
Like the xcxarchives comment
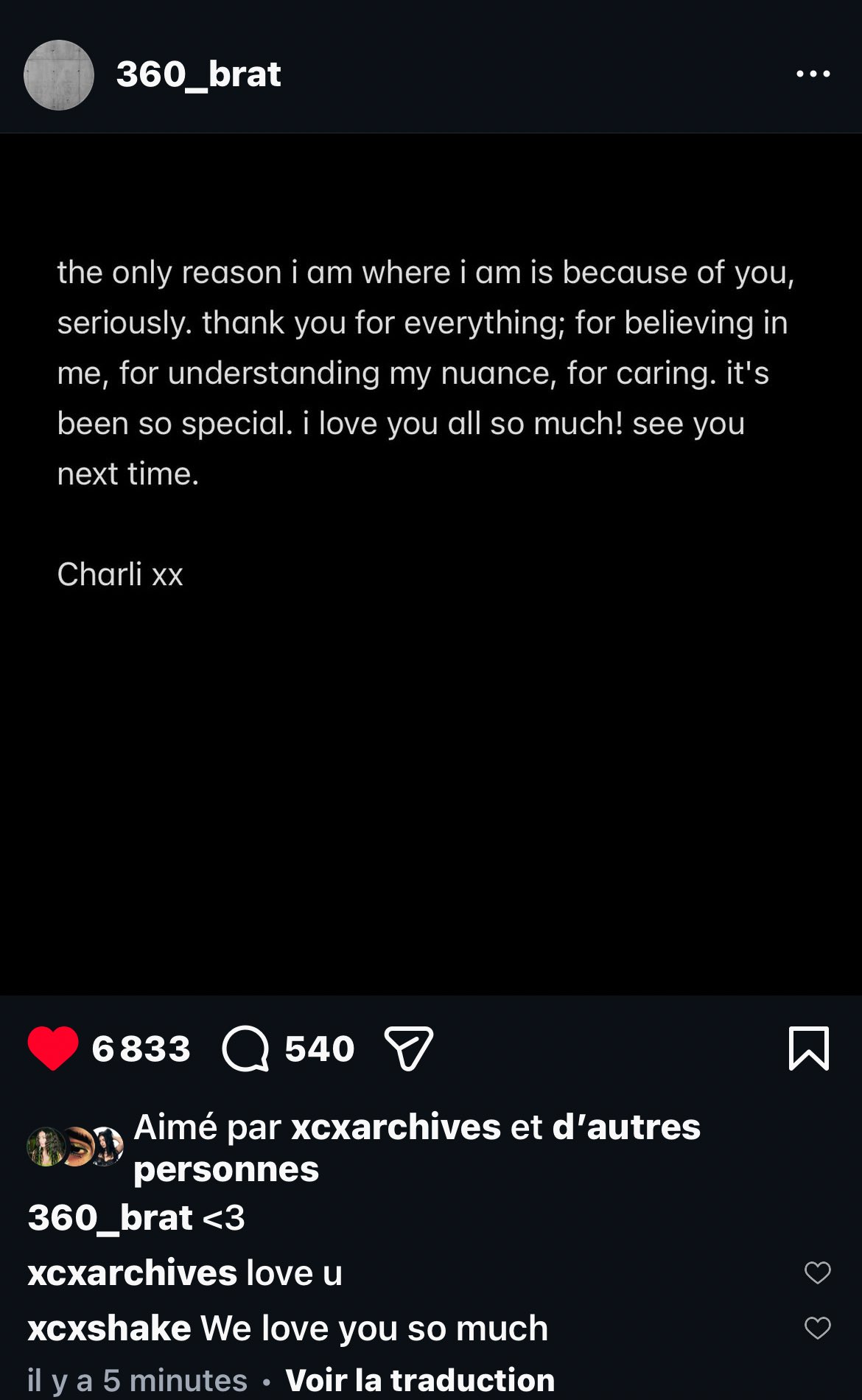tap(817, 1273)
